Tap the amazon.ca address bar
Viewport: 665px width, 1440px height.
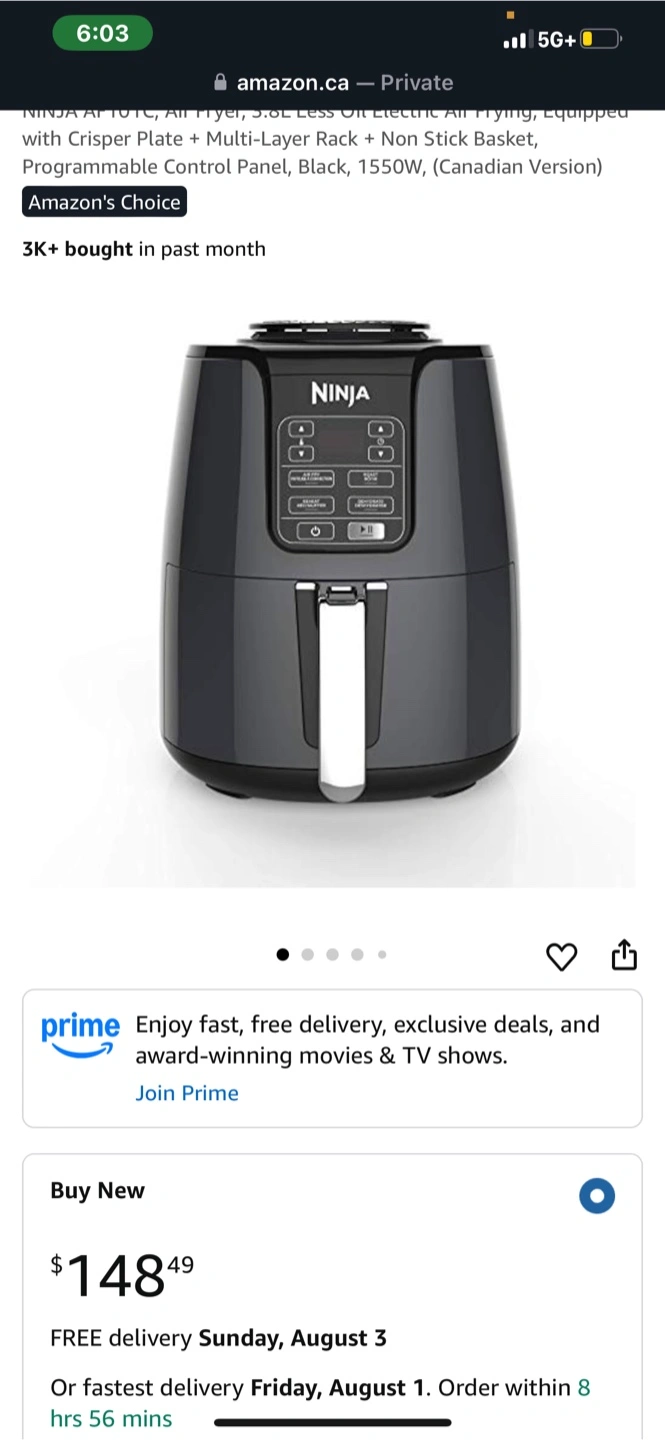[x=333, y=83]
